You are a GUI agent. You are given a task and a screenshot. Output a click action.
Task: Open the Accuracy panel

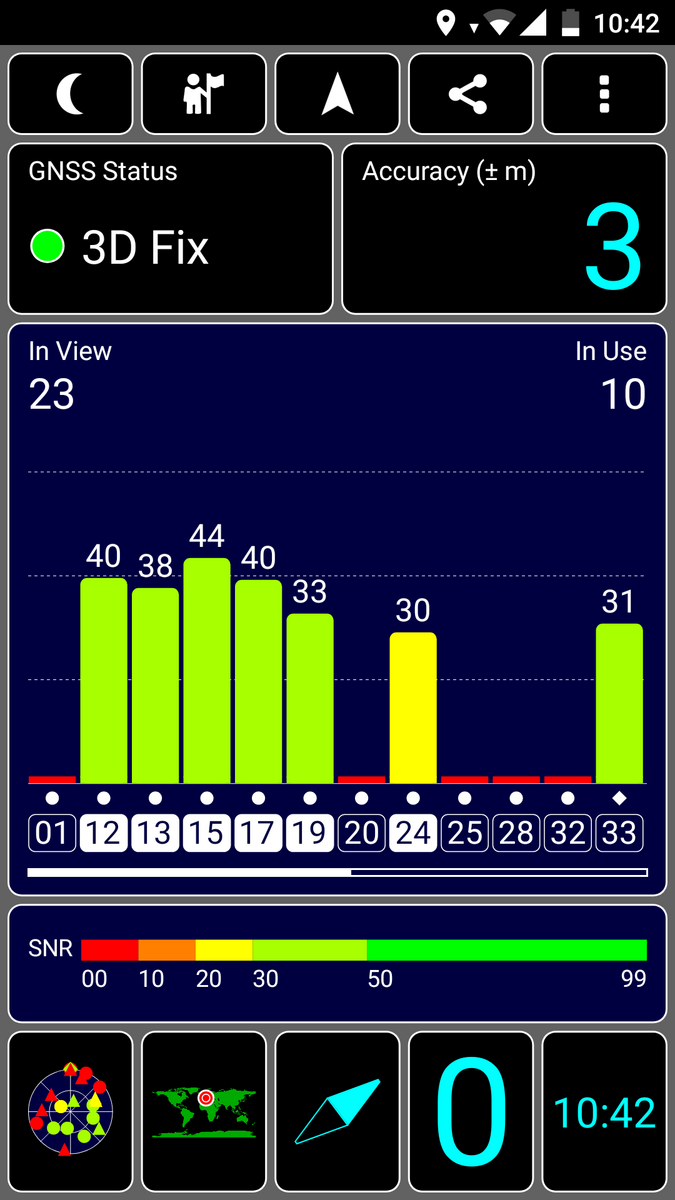(504, 229)
